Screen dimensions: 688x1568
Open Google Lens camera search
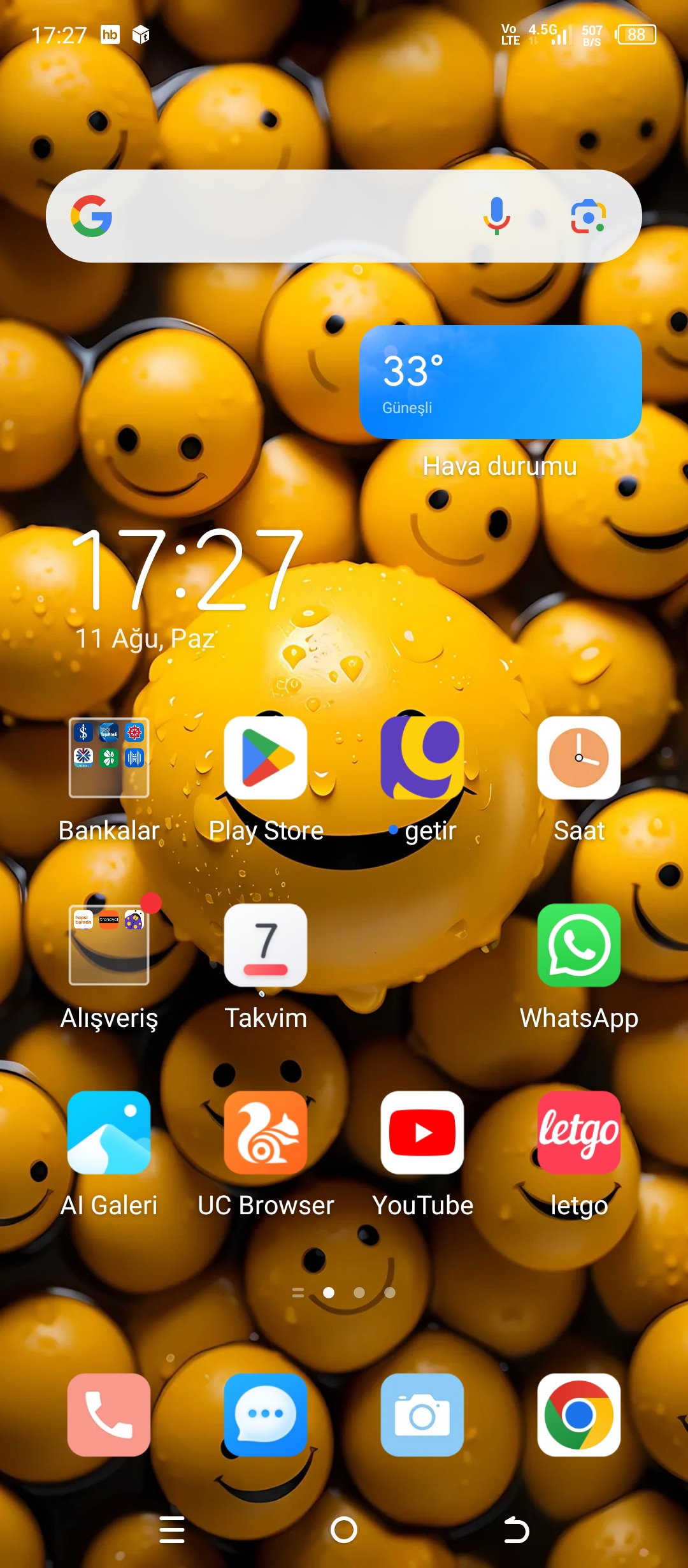coord(587,216)
